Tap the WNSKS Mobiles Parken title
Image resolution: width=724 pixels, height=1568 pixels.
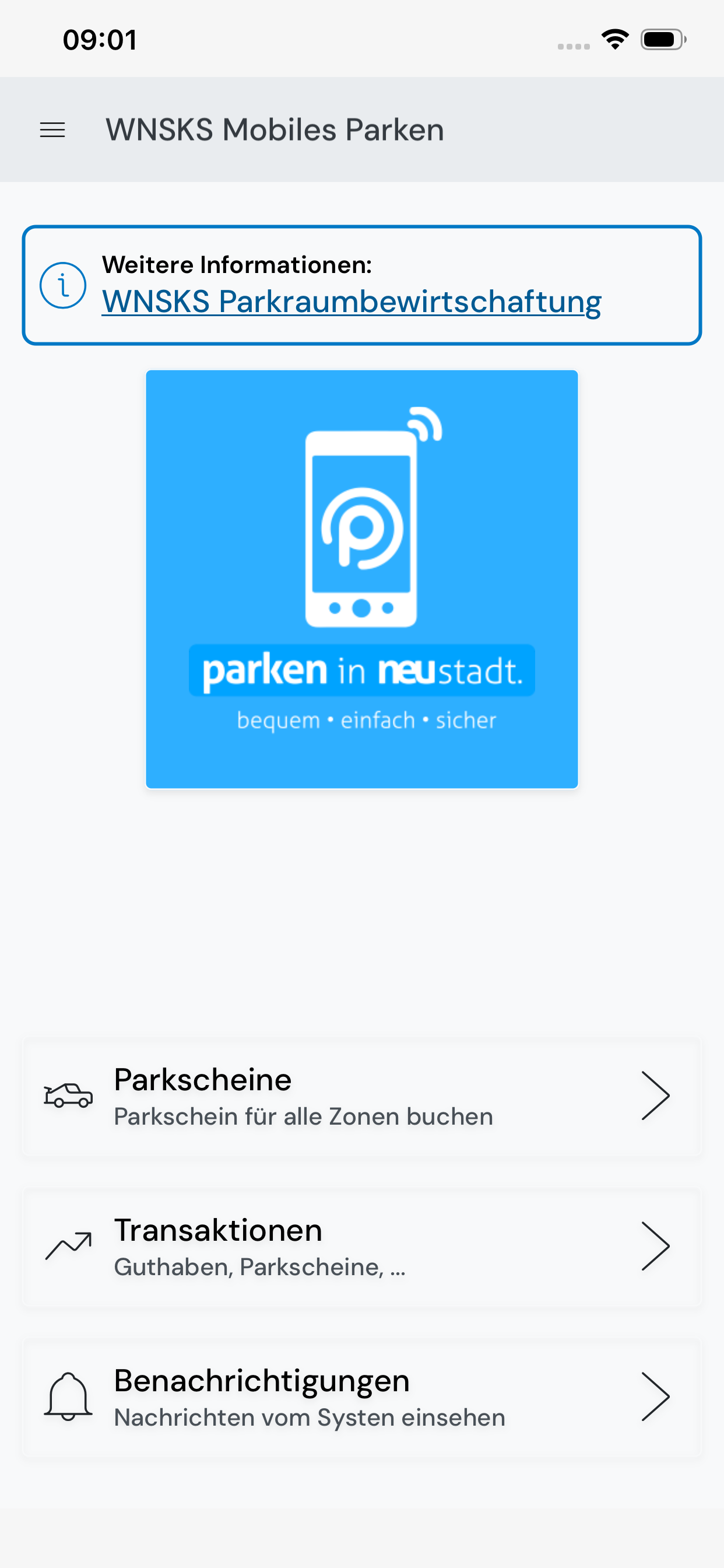pos(274,129)
